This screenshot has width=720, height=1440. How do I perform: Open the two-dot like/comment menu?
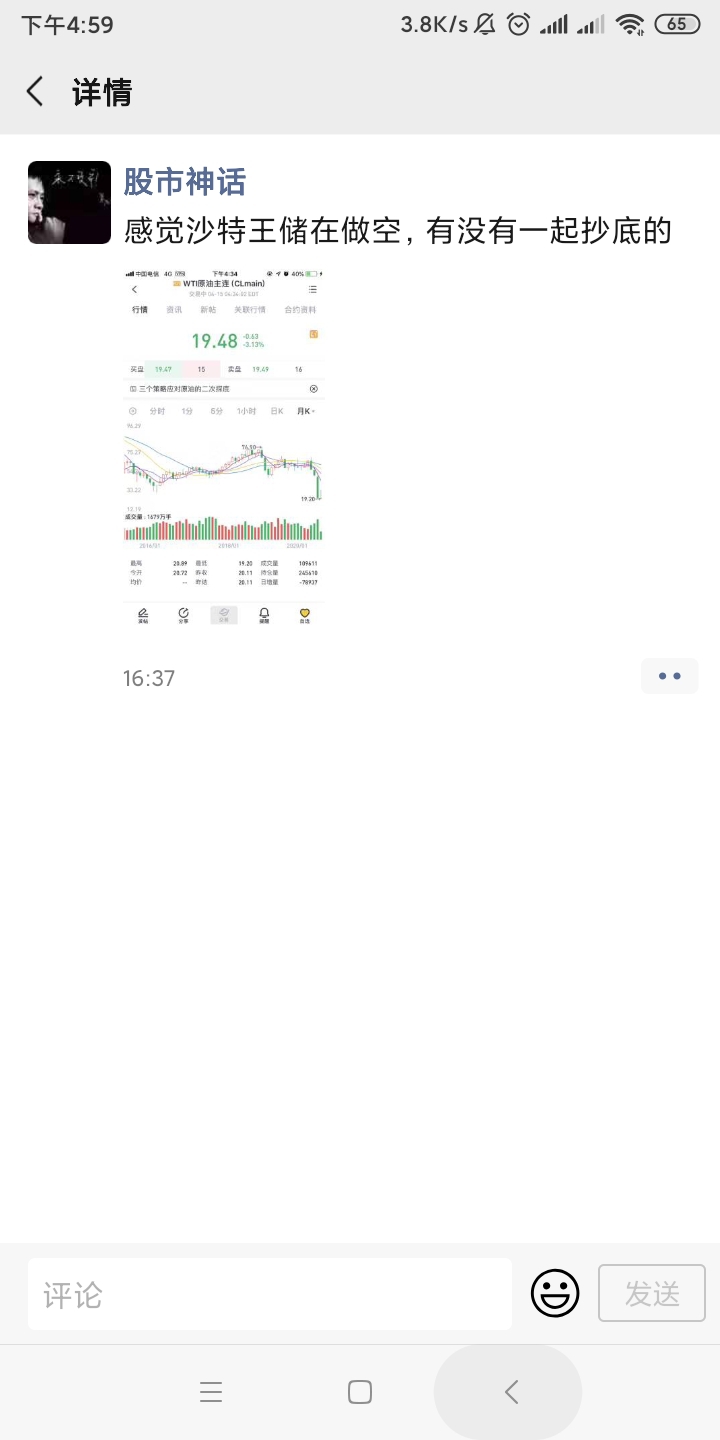click(669, 677)
